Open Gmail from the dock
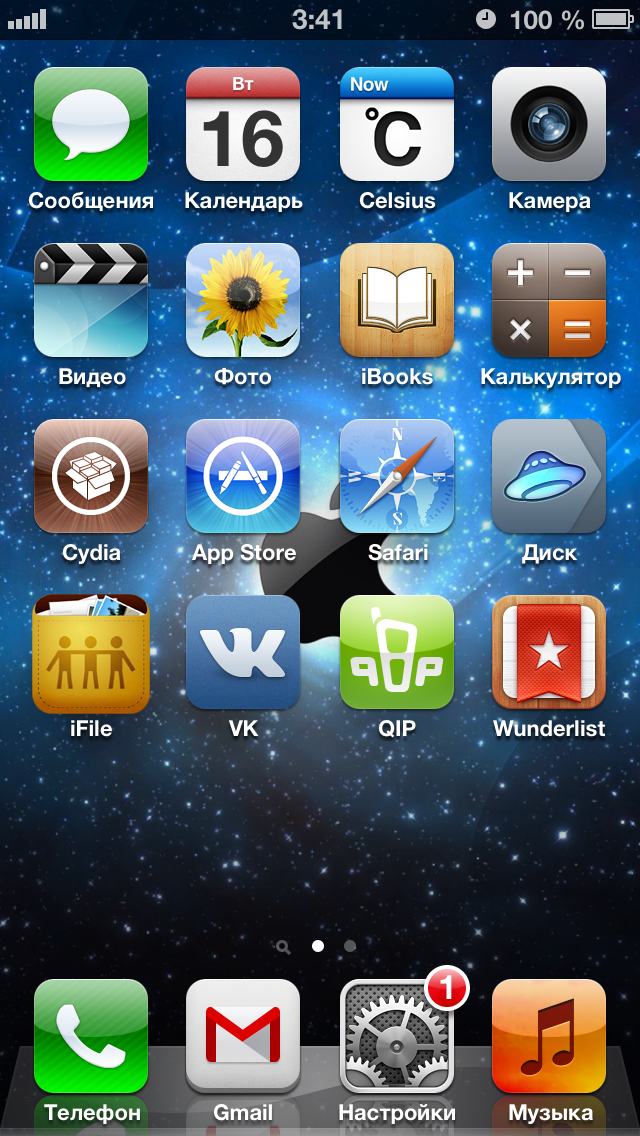Image resolution: width=640 pixels, height=1136 pixels. click(243, 1036)
